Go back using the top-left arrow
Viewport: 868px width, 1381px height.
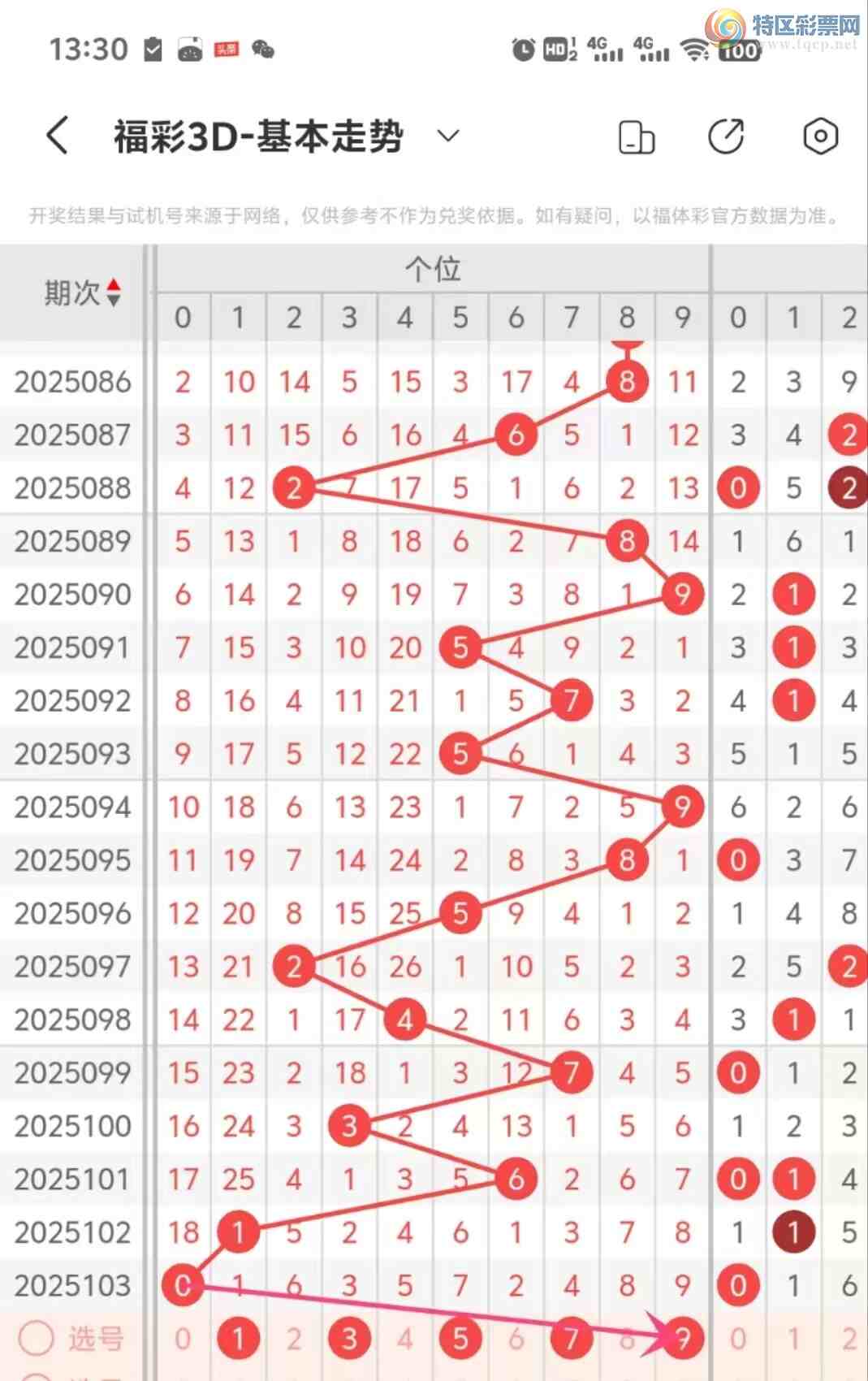coord(58,136)
